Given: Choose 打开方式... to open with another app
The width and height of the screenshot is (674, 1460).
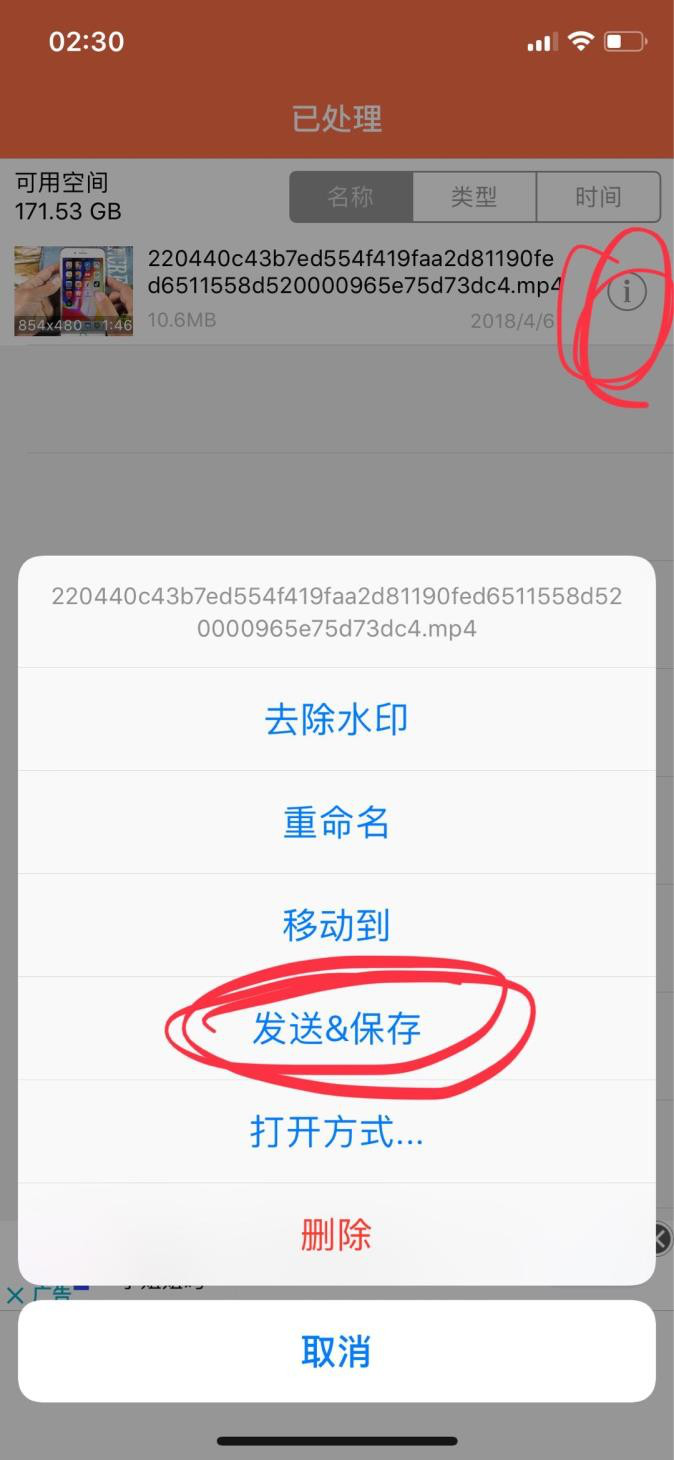Looking at the screenshot, I should pos(336,1132).
